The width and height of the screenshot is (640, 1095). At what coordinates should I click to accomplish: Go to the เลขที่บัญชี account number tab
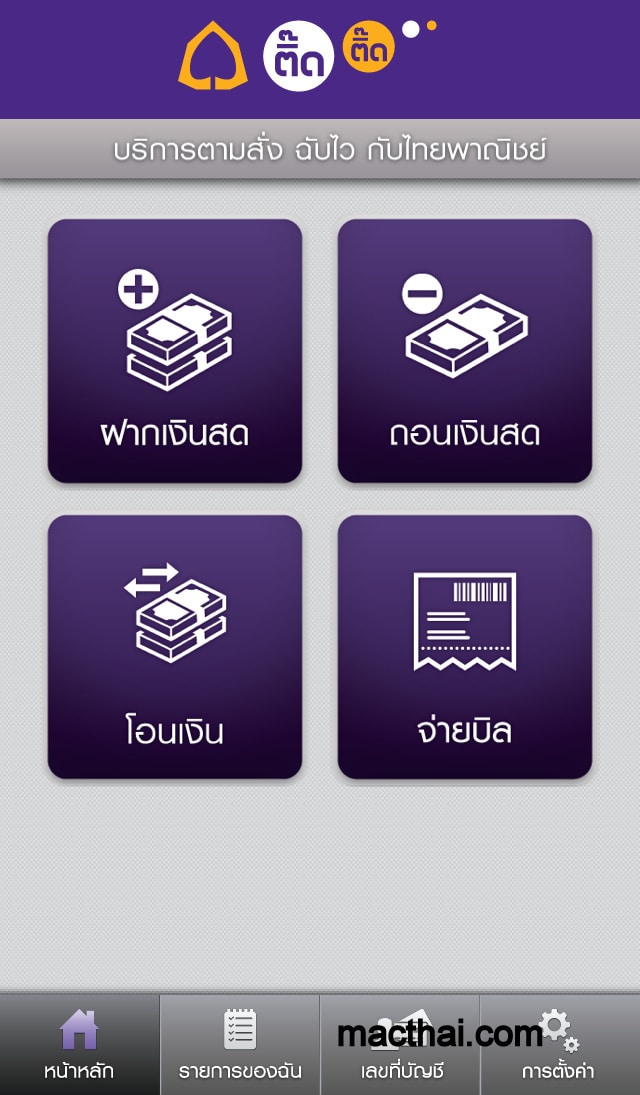click(x=400, y=1045)
